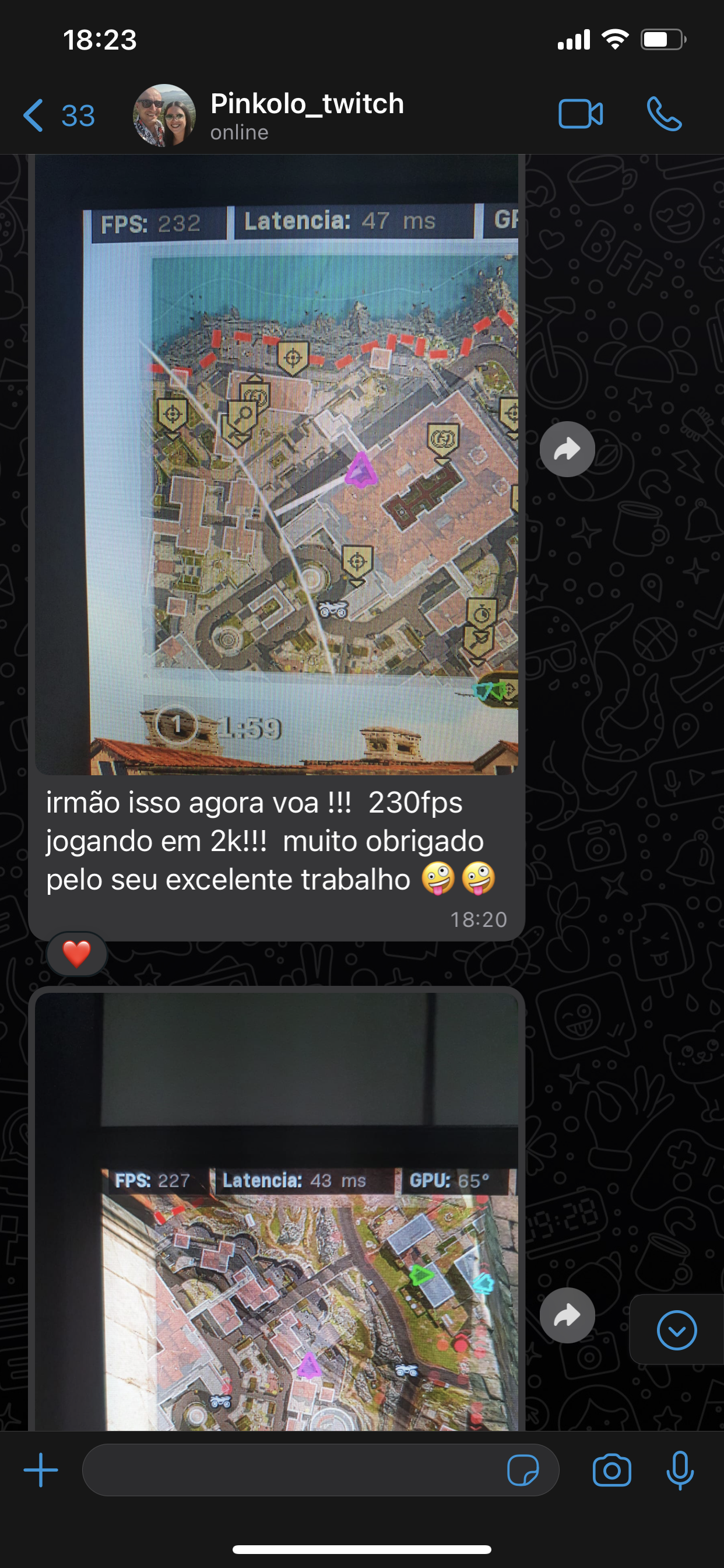Go back to the chats list

point(58,115)
